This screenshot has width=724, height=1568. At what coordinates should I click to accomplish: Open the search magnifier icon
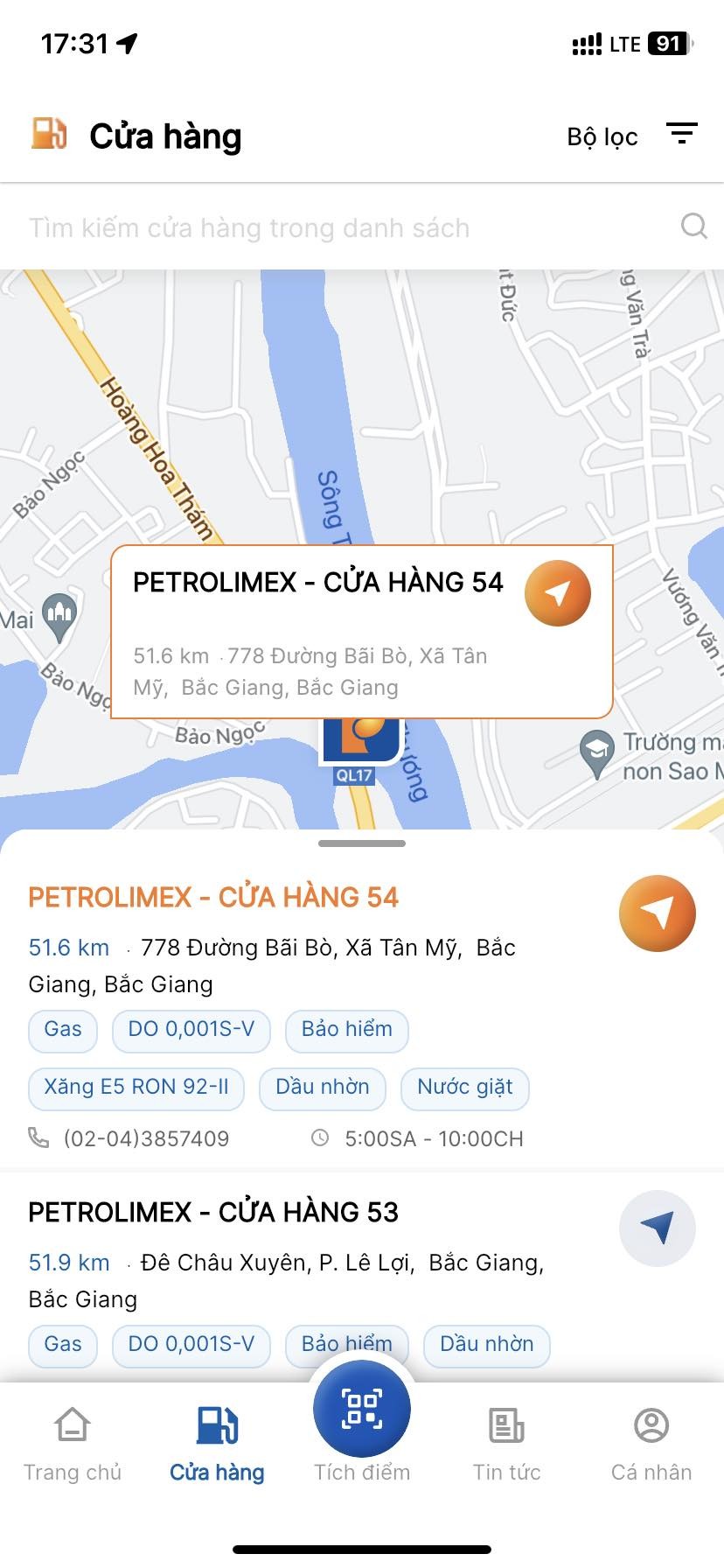point(693,227)
